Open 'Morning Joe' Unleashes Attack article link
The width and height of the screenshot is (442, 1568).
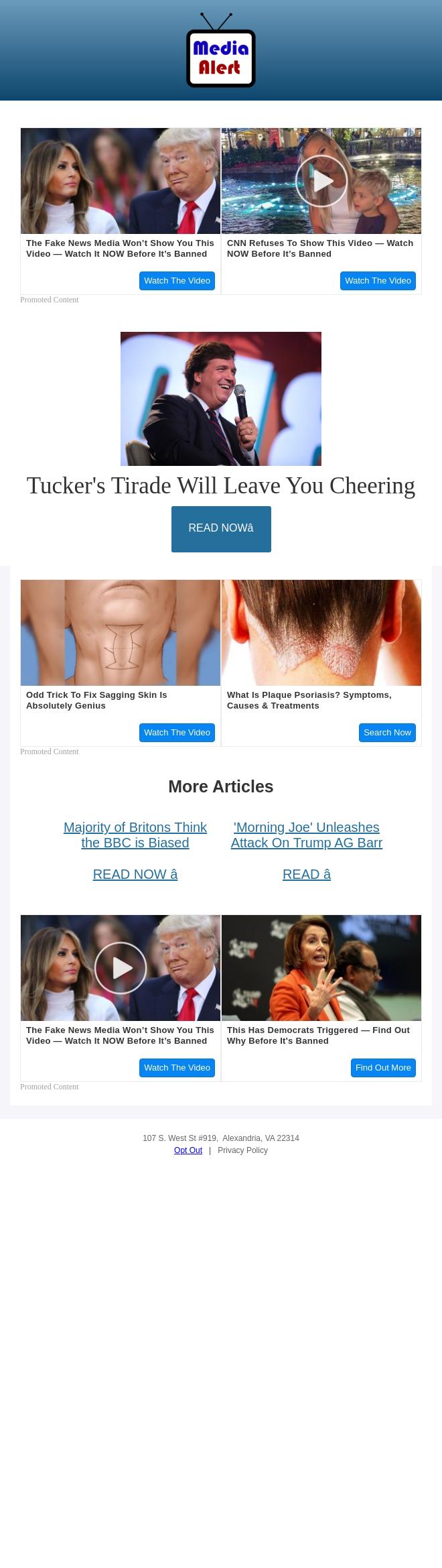[307, 835]
